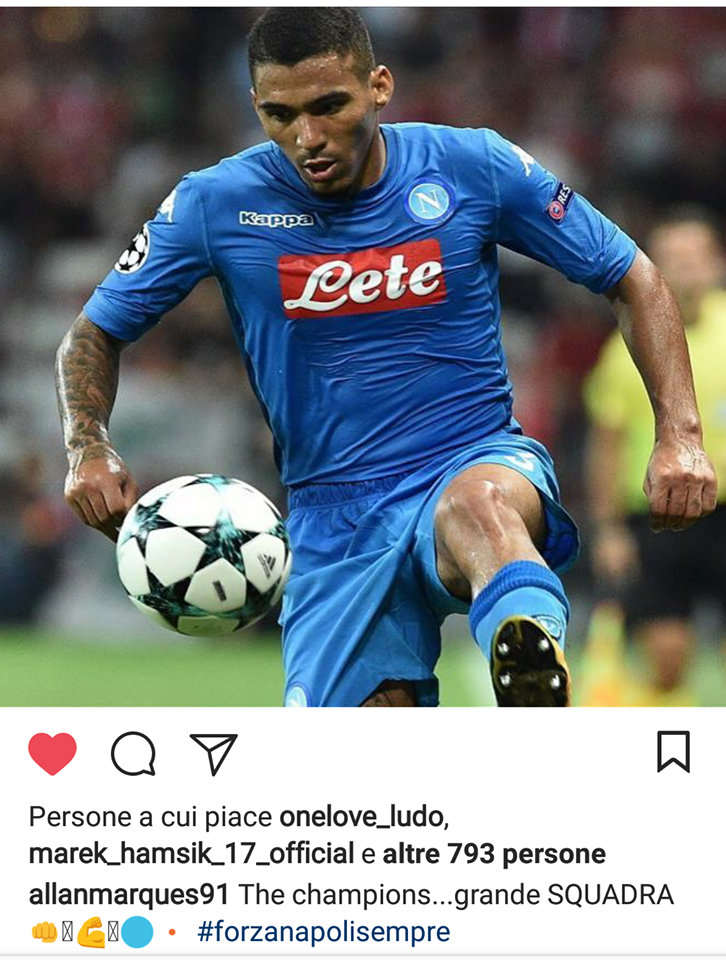The width and height of the screenshot is (726, 960).
Task: Open allanmarques91's profile from the caption
Action: 129,894
